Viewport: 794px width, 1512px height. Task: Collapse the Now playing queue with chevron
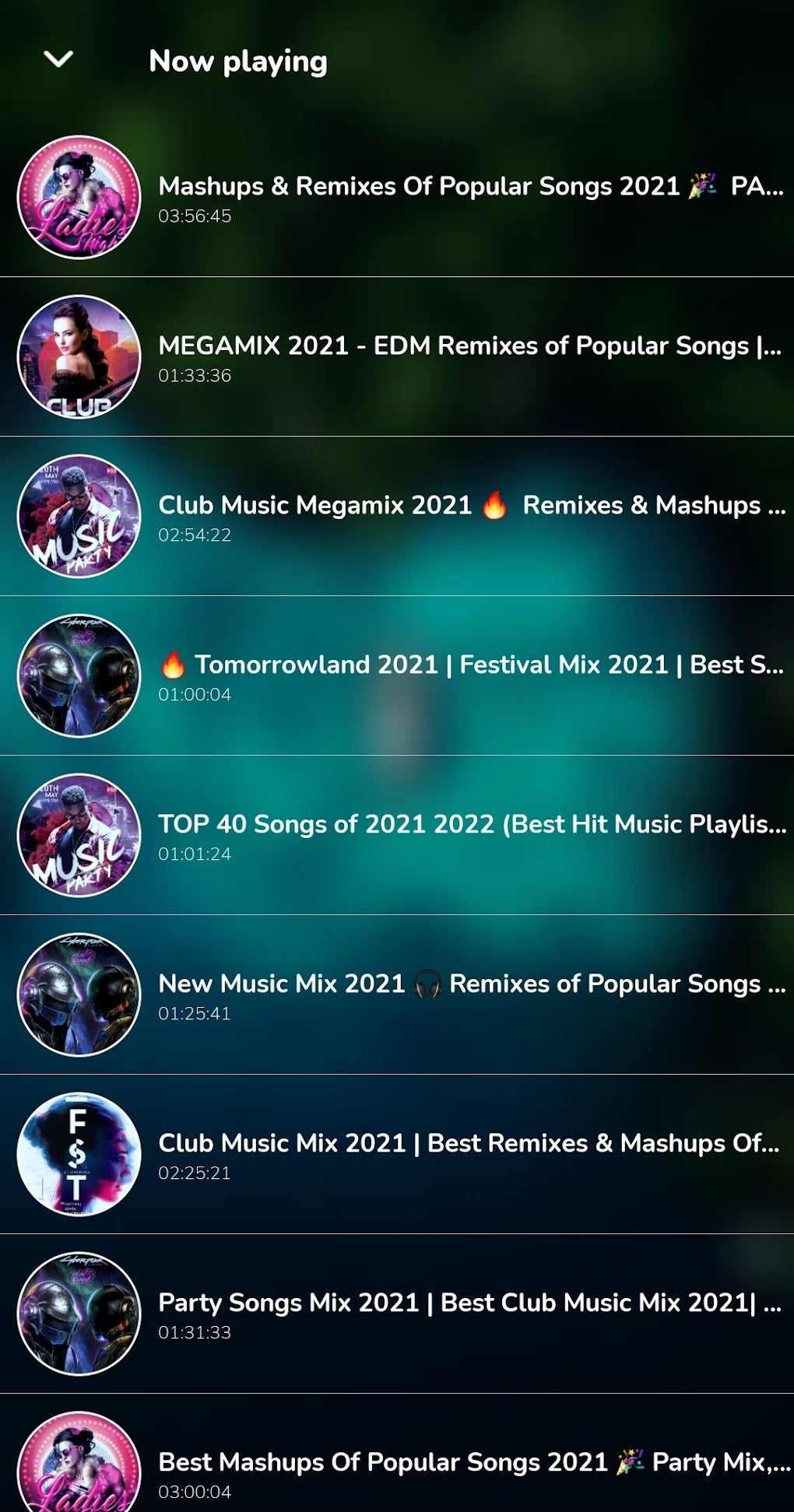[x=58, y=59]
